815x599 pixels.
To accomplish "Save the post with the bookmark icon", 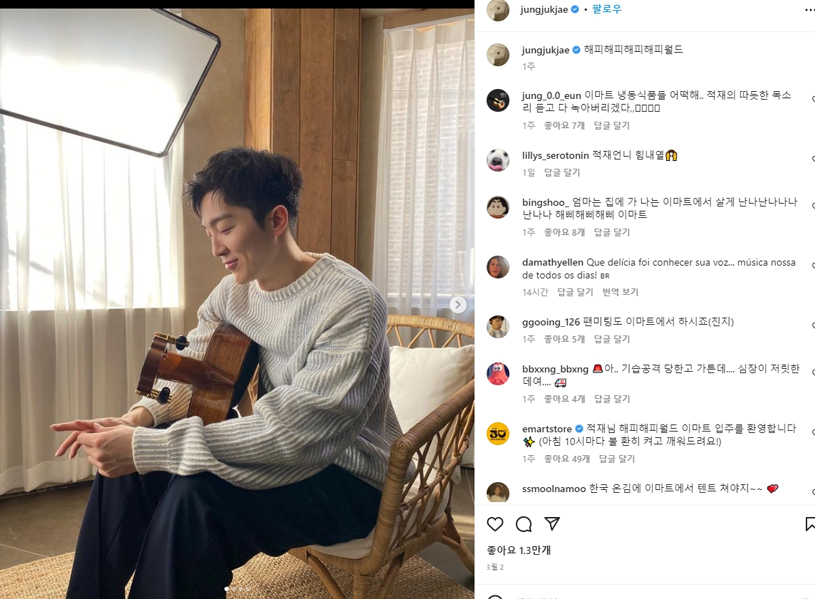I will click(x=809, y=524).
